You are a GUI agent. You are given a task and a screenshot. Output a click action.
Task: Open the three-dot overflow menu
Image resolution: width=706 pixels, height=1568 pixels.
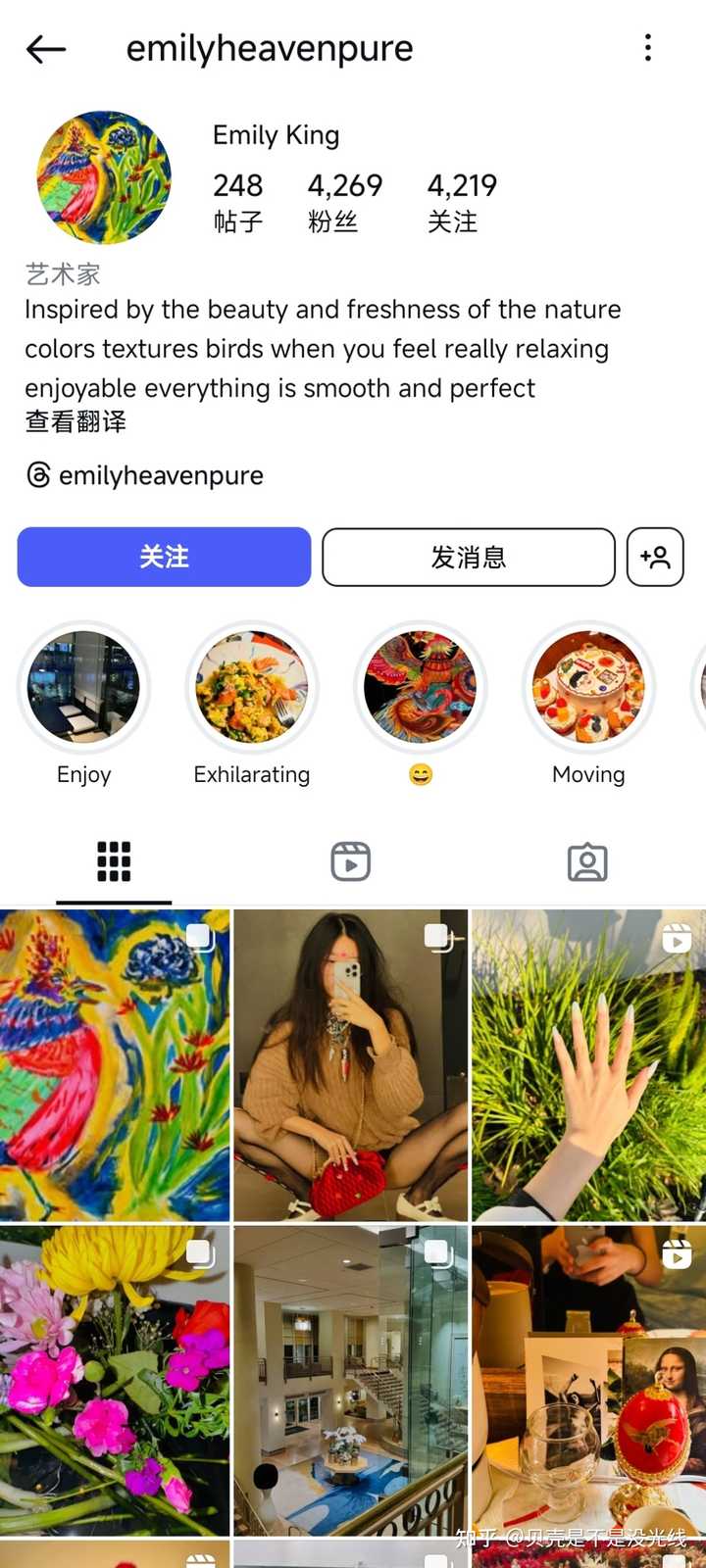648,48
